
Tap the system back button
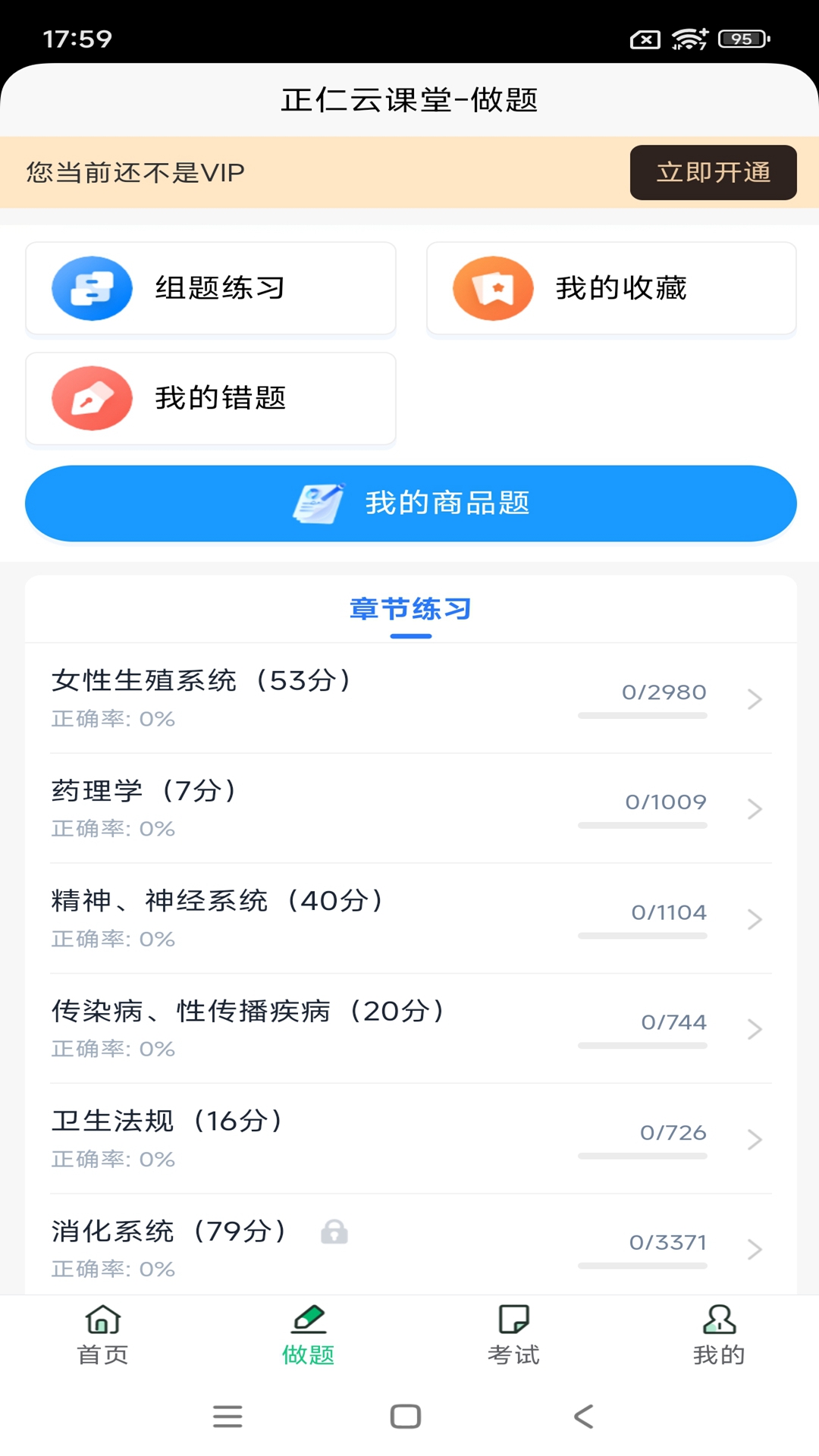tap(583, 1416)
